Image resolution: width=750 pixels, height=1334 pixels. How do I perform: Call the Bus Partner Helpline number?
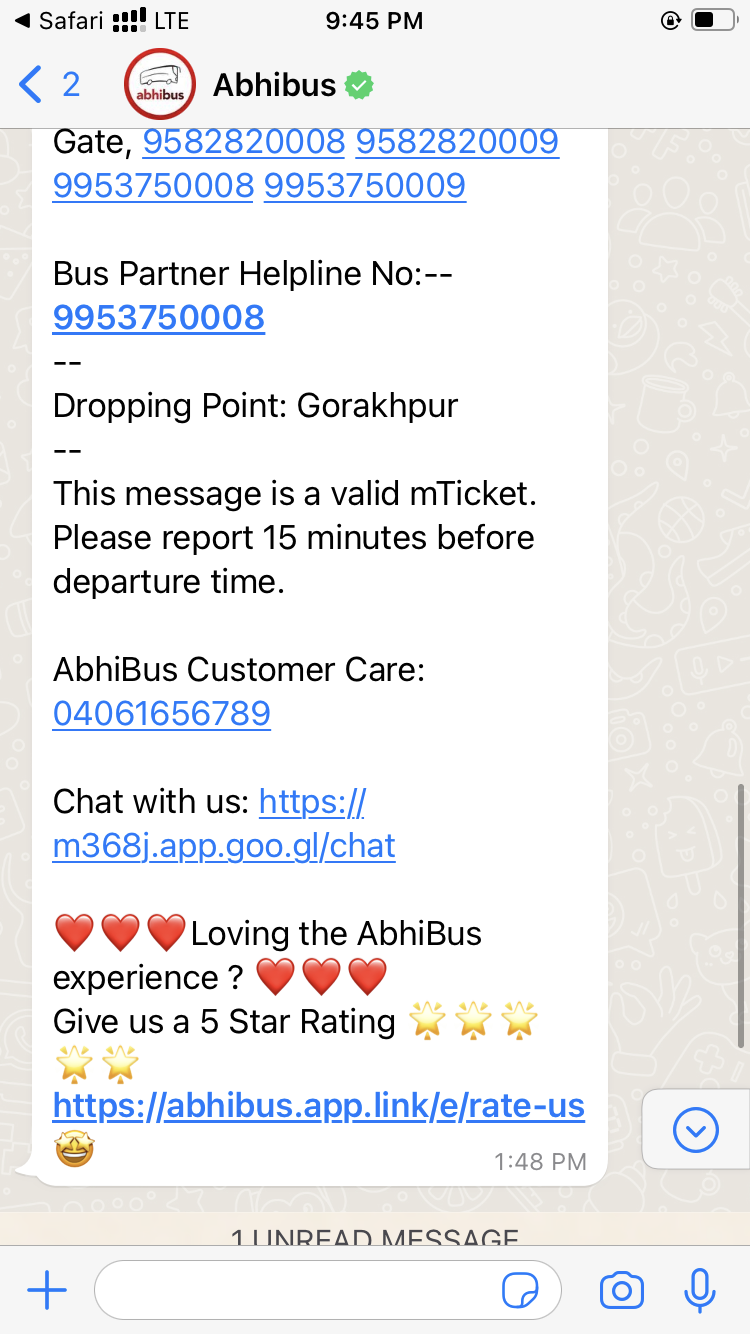click(x=158, y=318)
